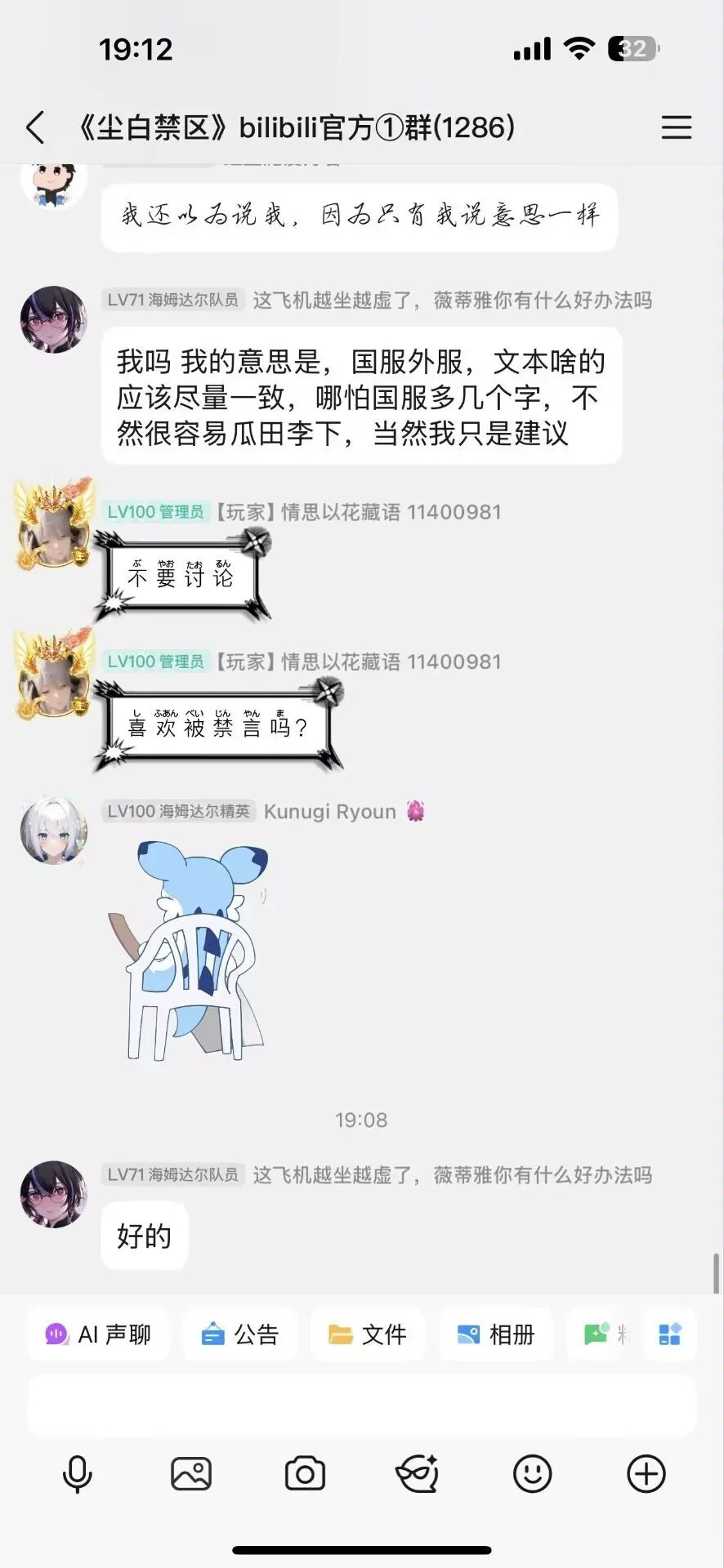Open the more apps grid icon
The image size is (724, 1568).
[669, 1334]
